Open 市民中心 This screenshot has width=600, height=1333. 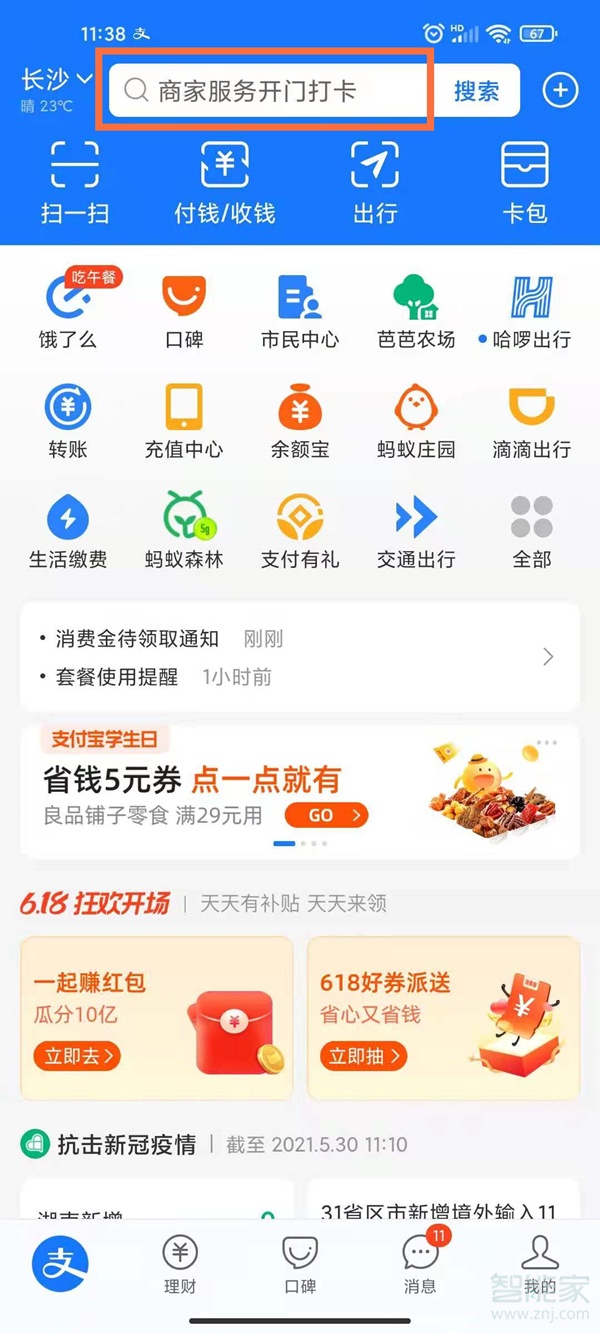click(299, 310)
